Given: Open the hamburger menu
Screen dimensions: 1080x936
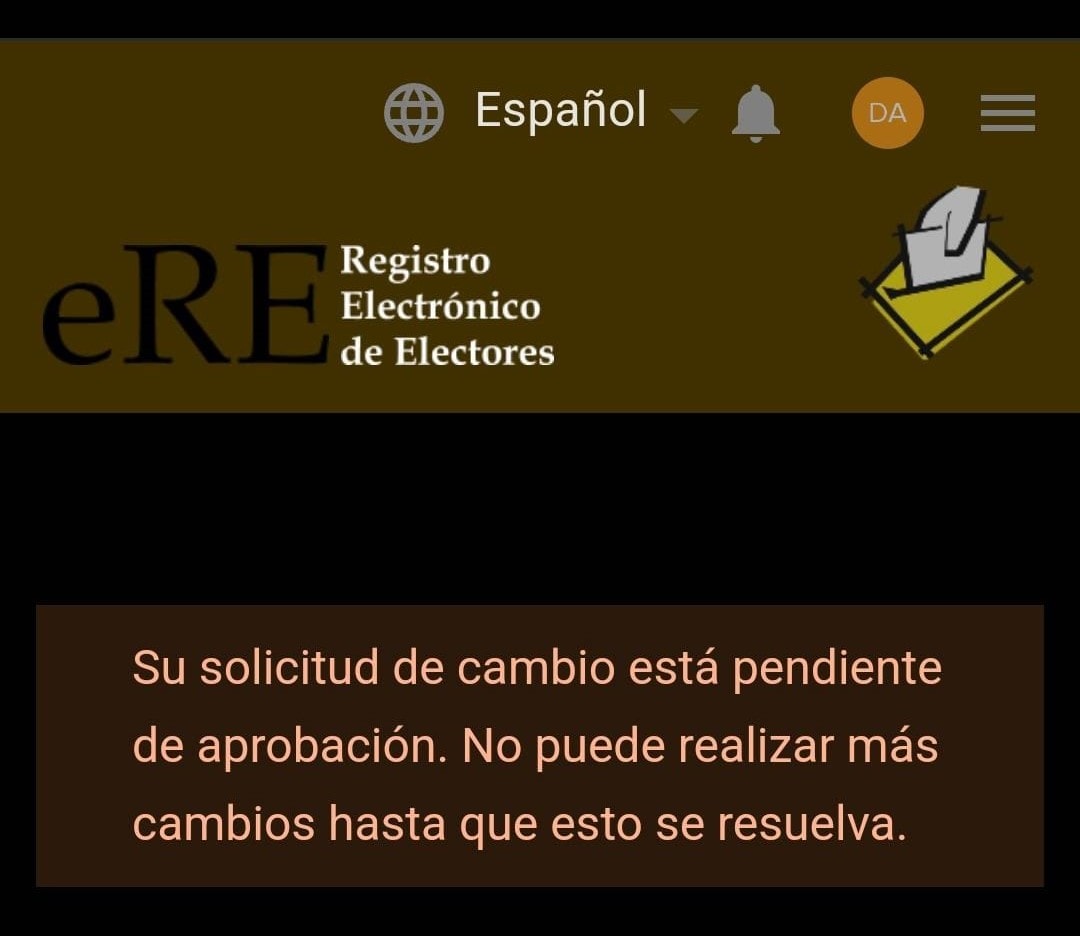Looking at the screenshot, I should (1007, 113).
